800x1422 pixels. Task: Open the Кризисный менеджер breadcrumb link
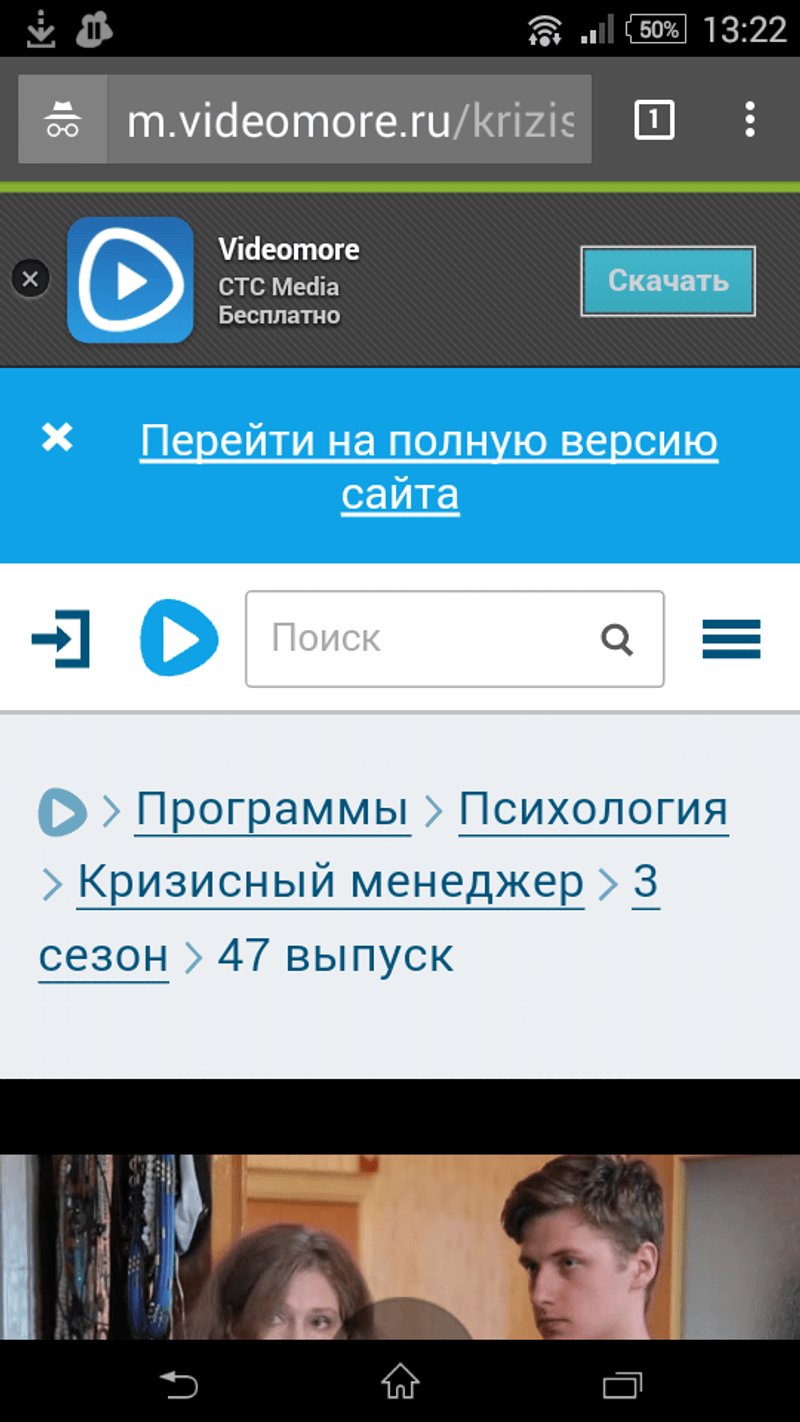tap(330, 882)
